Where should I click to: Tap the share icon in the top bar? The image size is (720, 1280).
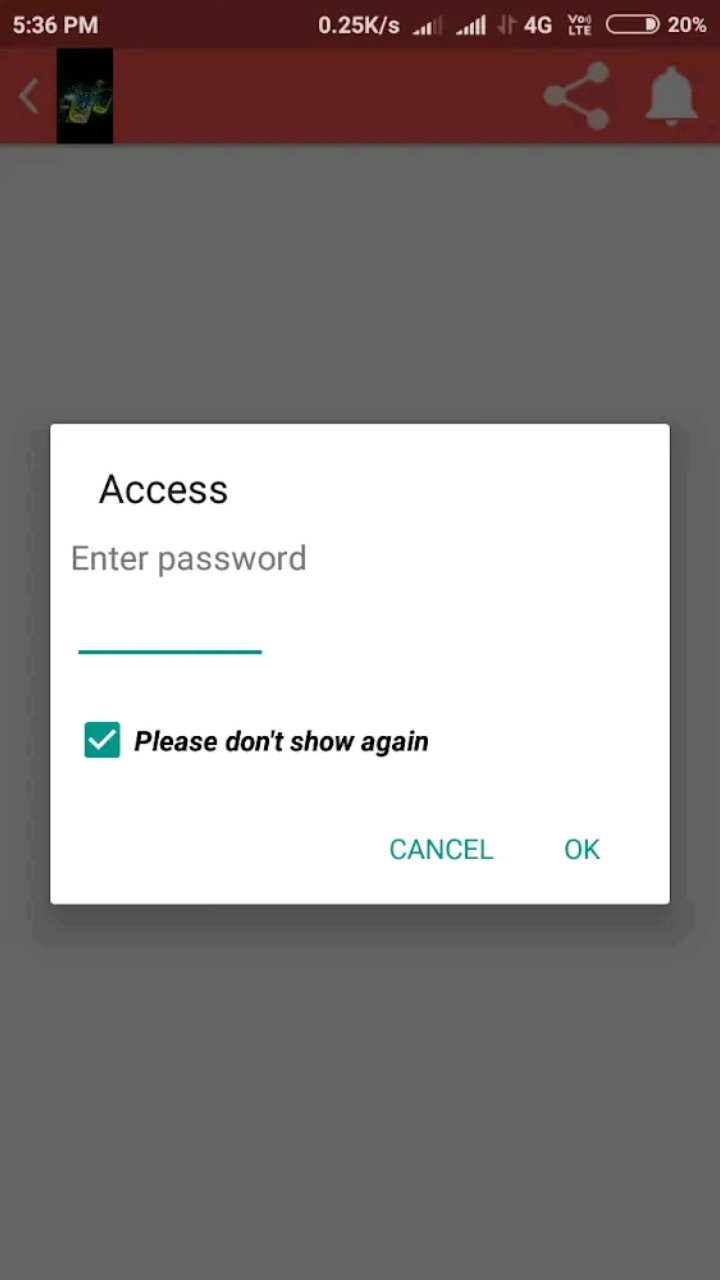[576, 95]
